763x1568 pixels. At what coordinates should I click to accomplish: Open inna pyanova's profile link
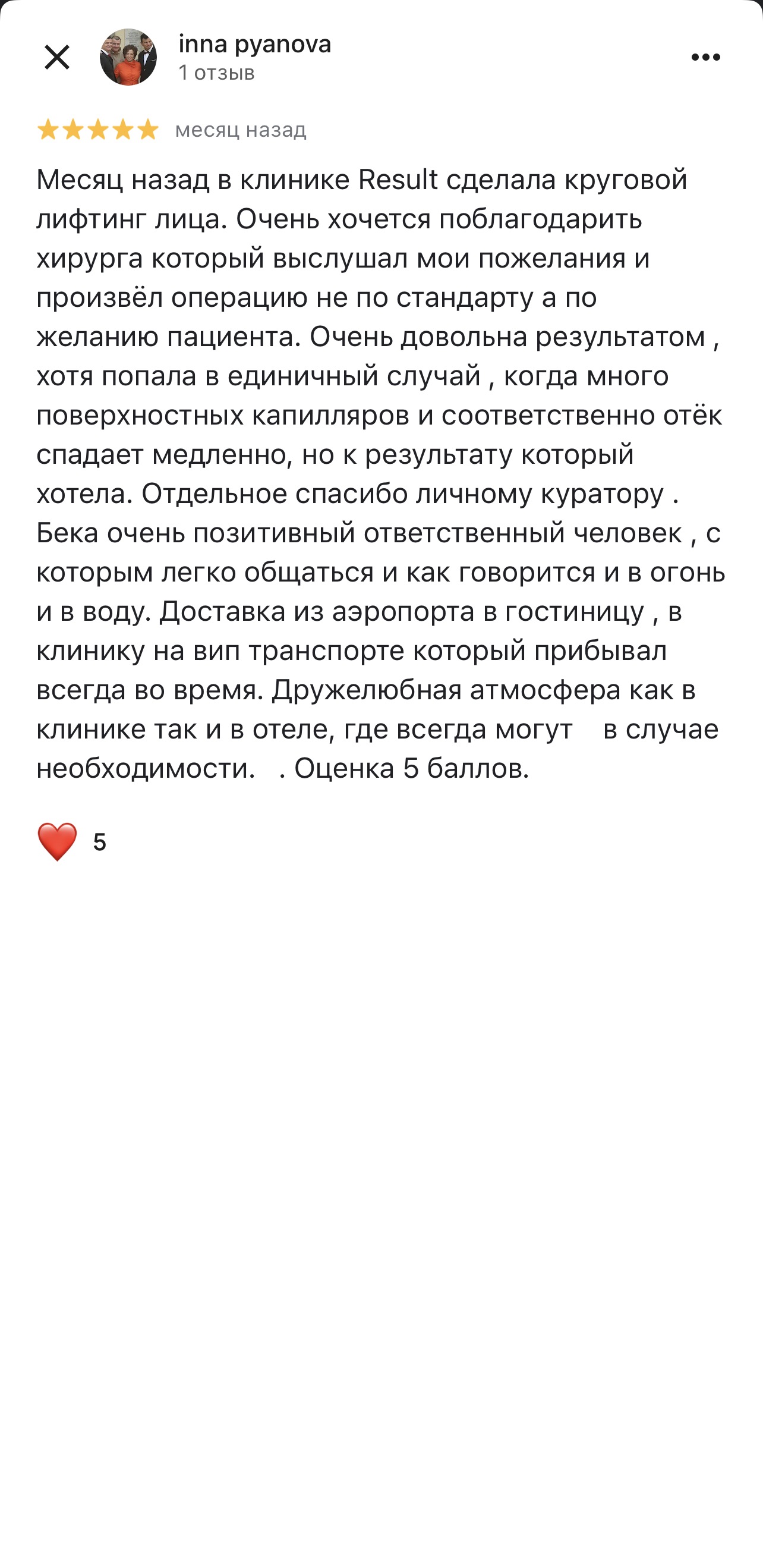click(254, 45)
